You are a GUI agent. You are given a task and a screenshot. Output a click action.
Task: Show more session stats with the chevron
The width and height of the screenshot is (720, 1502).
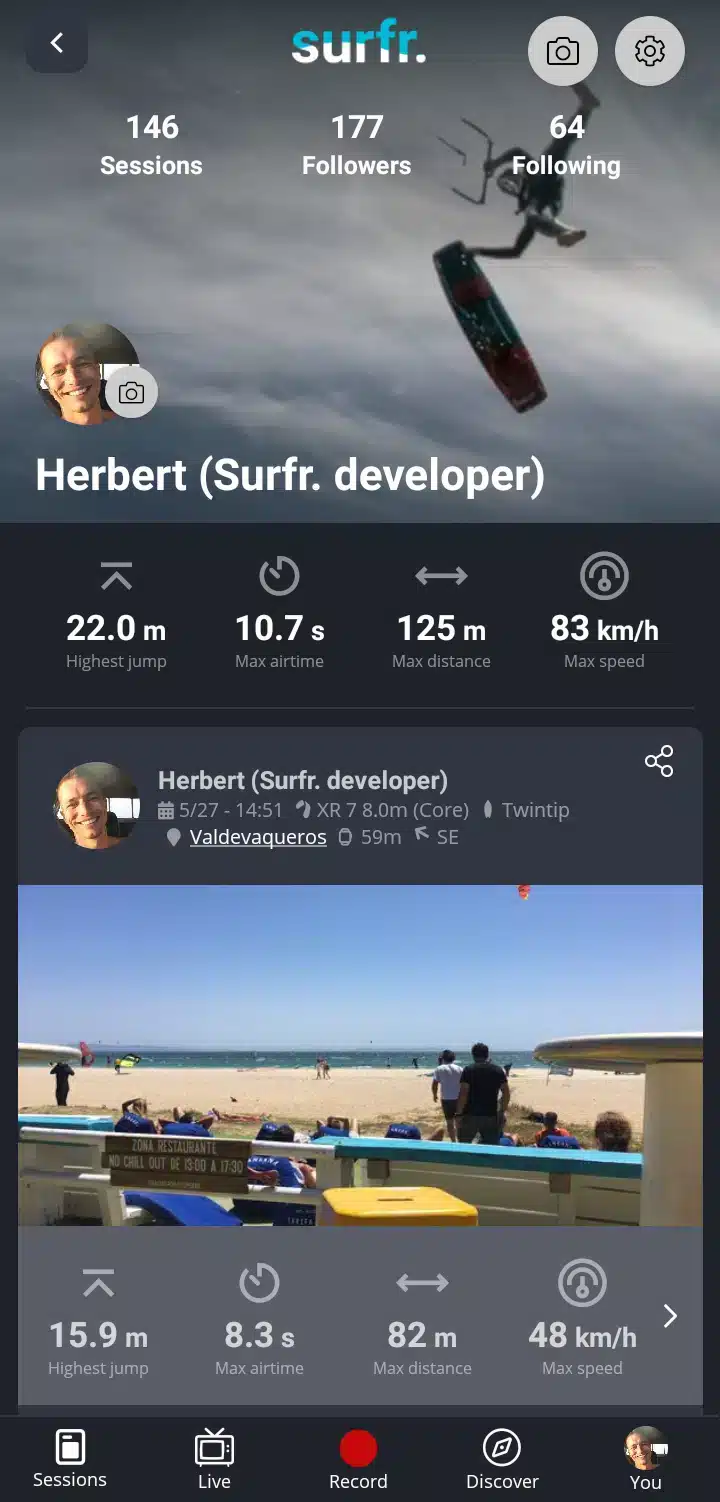(671, 1316)
